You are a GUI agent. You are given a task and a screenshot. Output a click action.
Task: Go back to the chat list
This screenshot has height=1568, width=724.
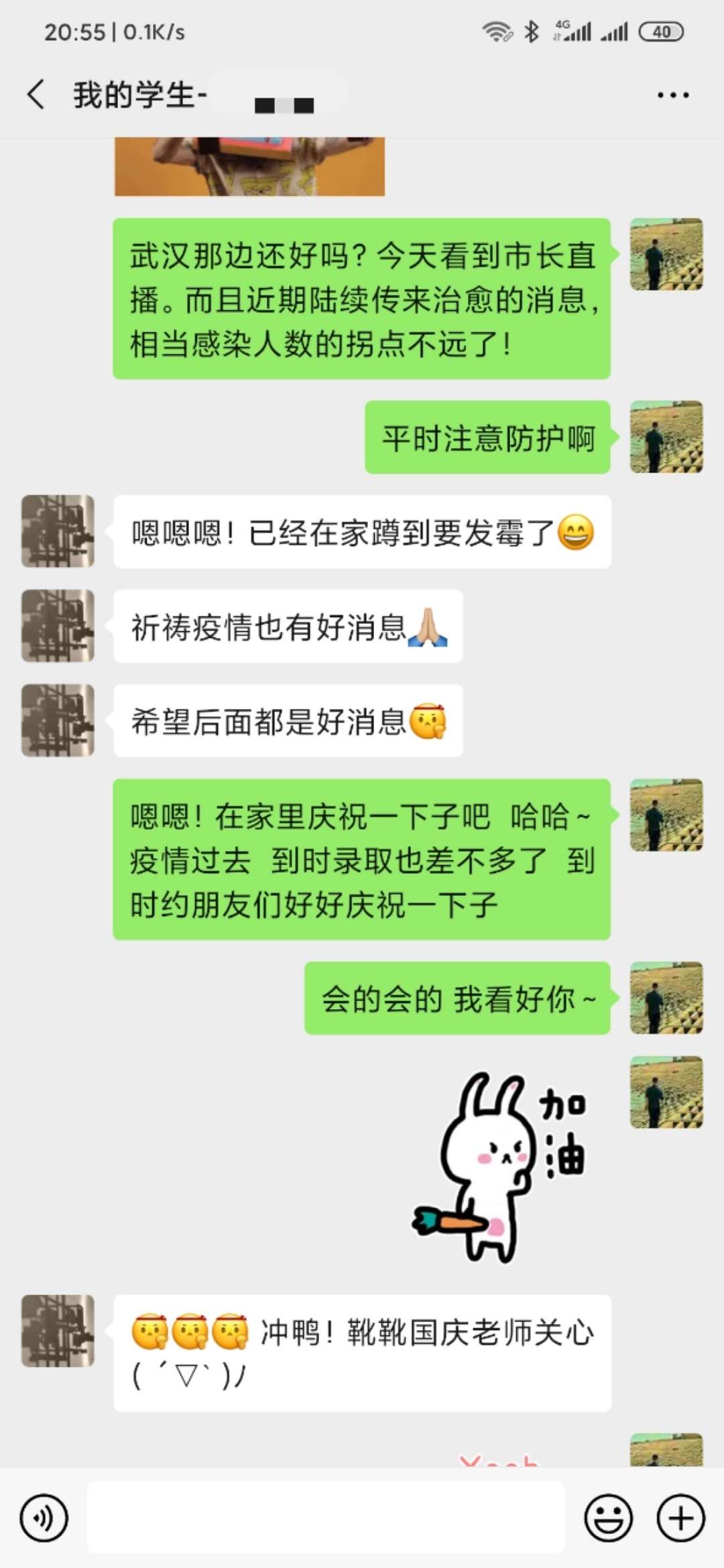pos(36,94)
